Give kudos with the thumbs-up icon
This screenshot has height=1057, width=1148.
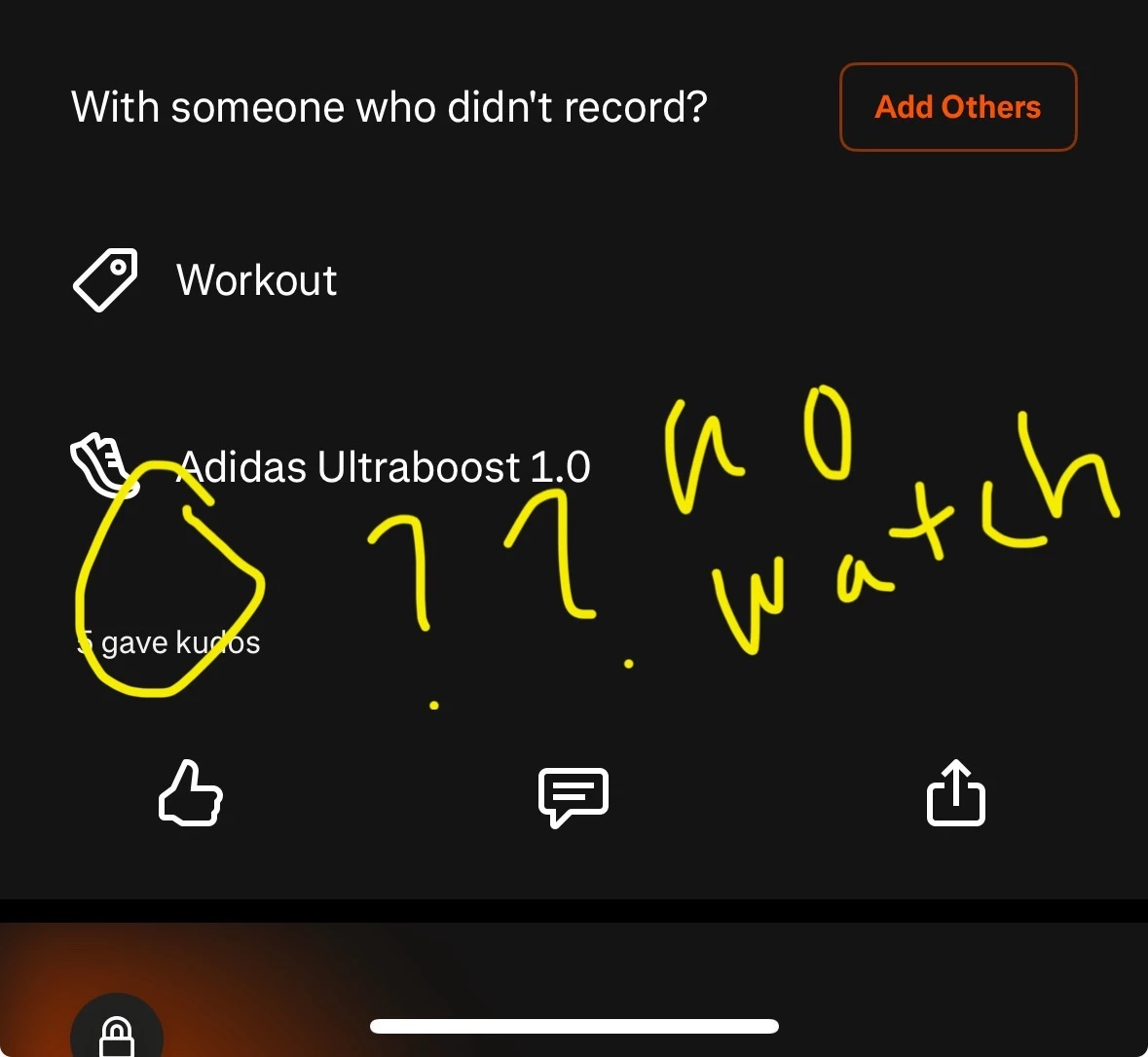click(x=191, y=794)
